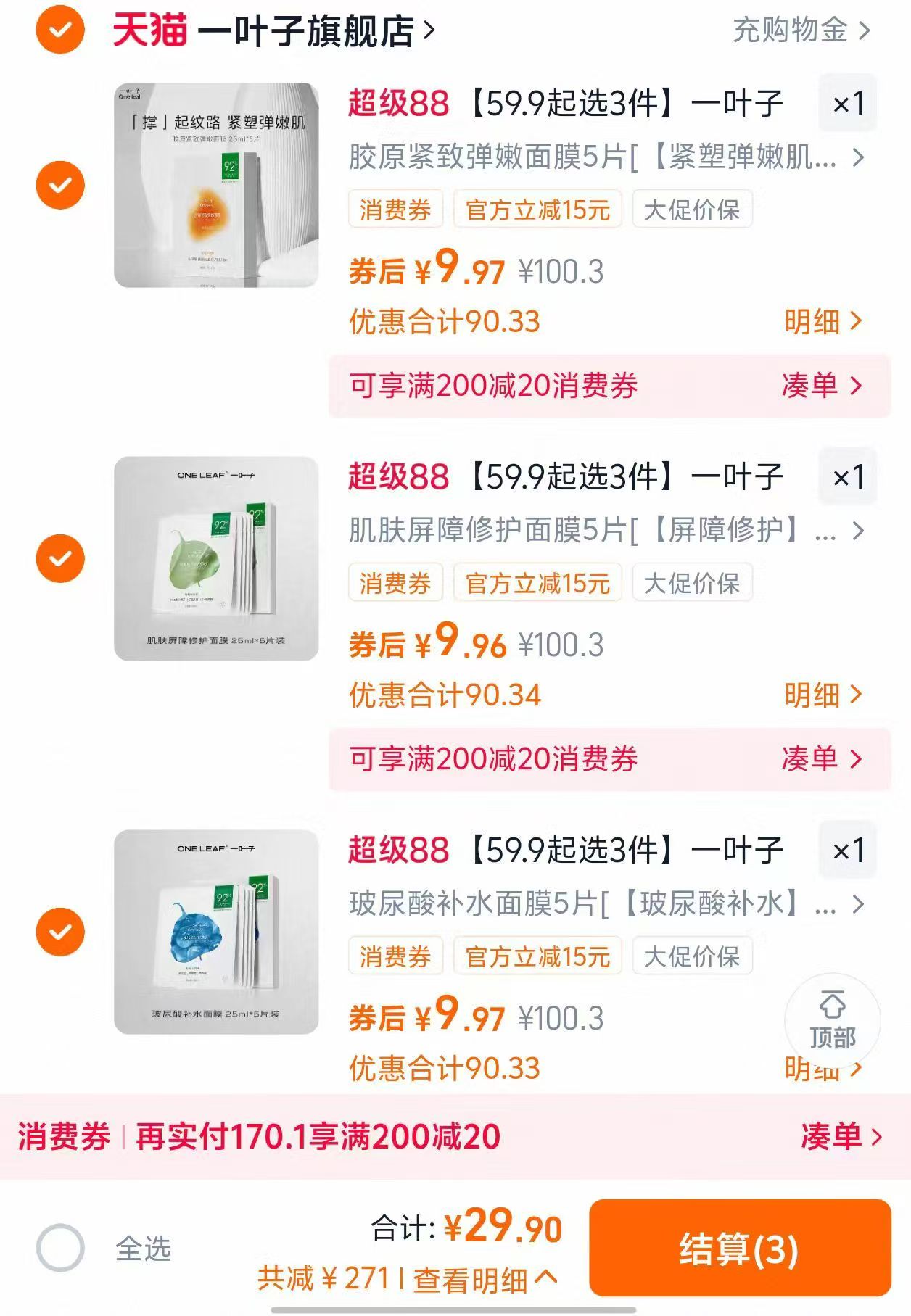911x1316 pixels.
Task: Click the 官方立减15元 tag on barrier repair mask
Action: [x=535, y=583]
